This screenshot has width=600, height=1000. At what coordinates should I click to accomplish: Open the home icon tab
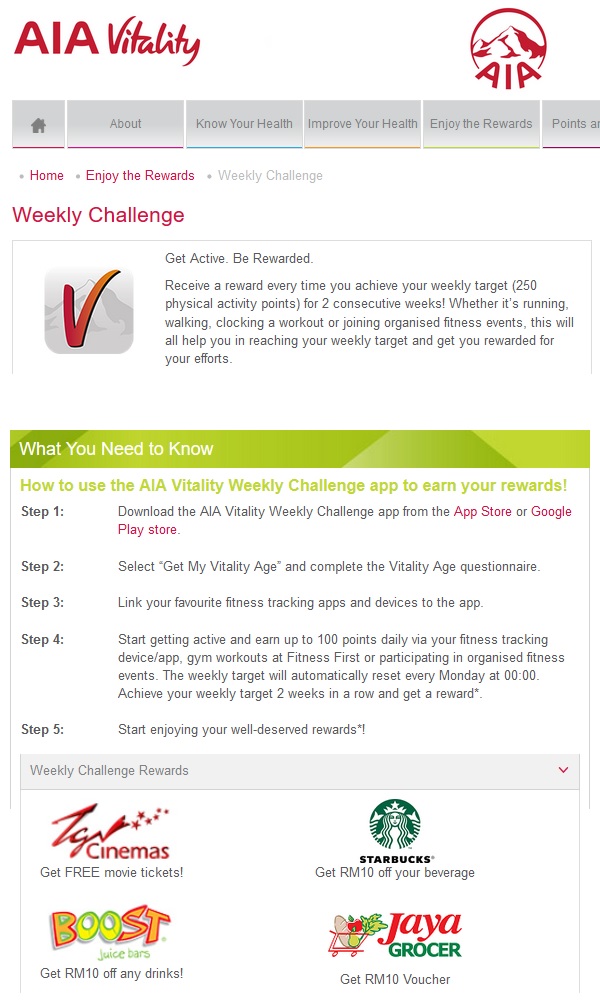pos(39,124)
